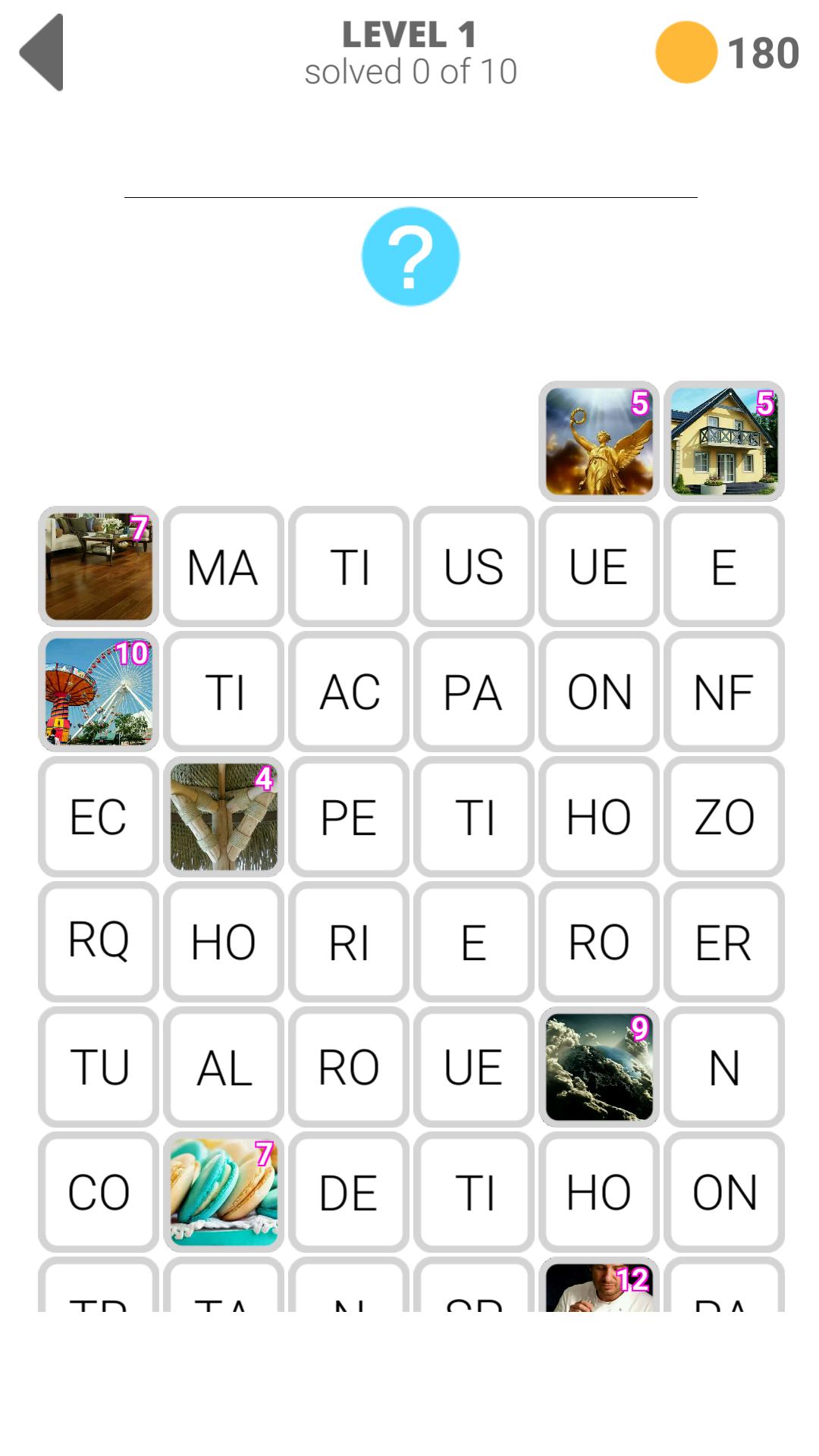Tap the CO letter tile
Screen dimensions: 819x1456
(x=99, y=1192)
